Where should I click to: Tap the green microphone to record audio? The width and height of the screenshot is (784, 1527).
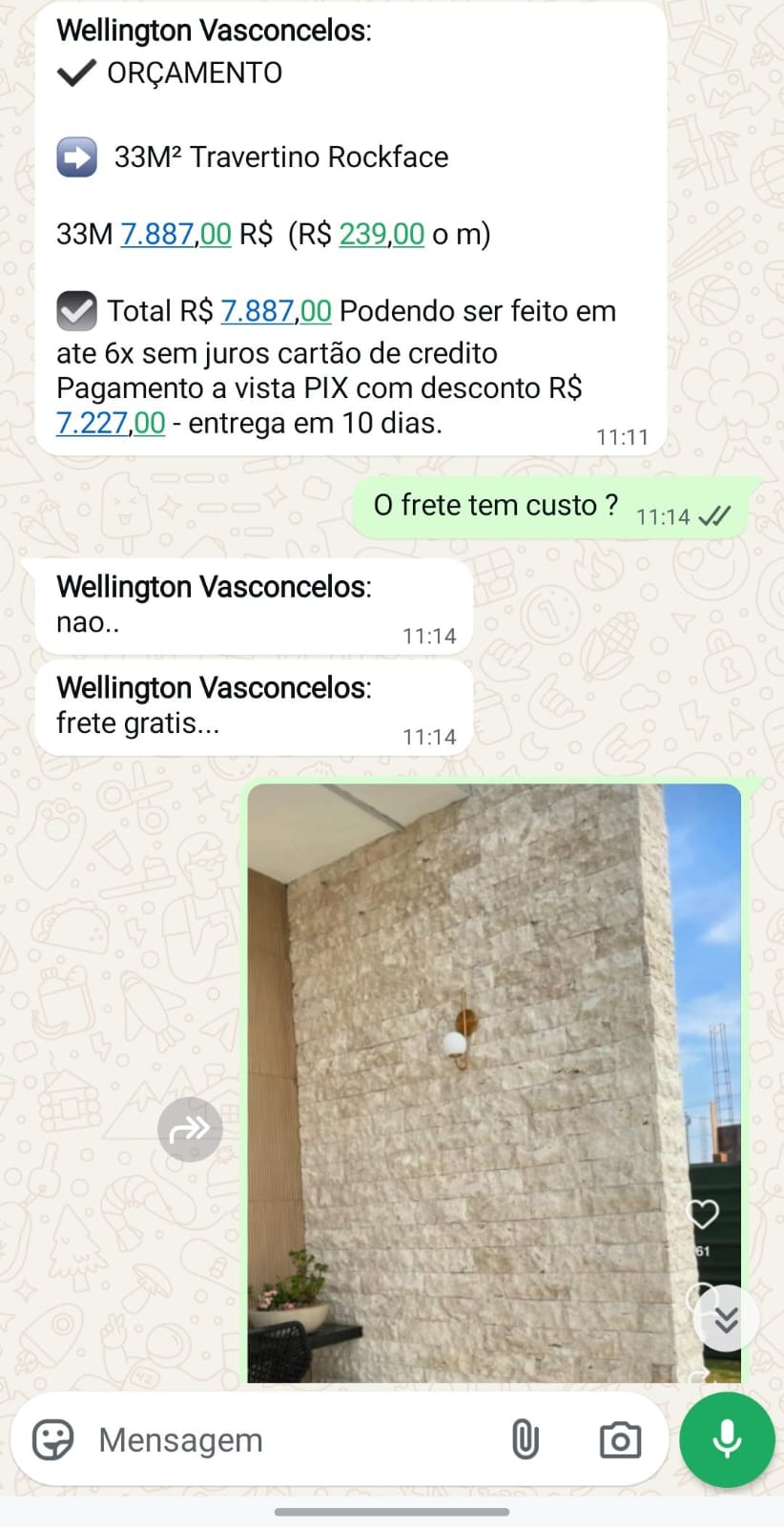727,1440
